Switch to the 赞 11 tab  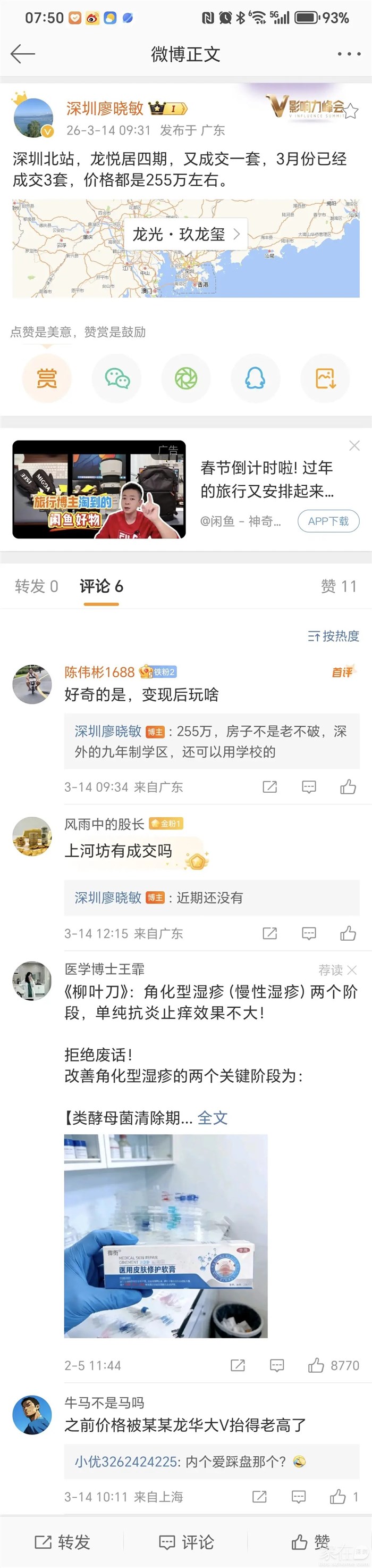tap(339, 586)
